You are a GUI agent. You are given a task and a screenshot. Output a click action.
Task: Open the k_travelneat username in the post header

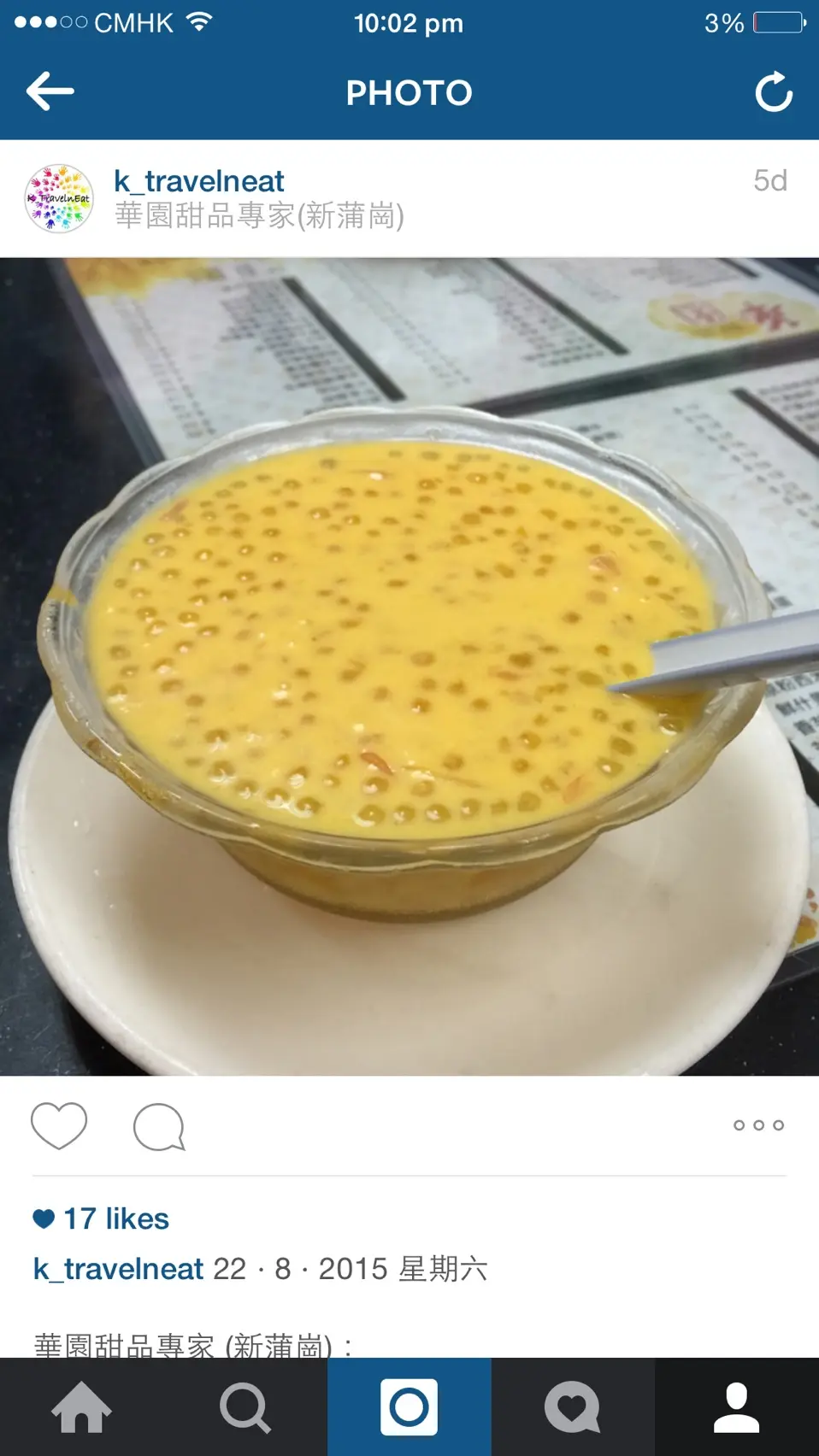(x=198, y=181)
